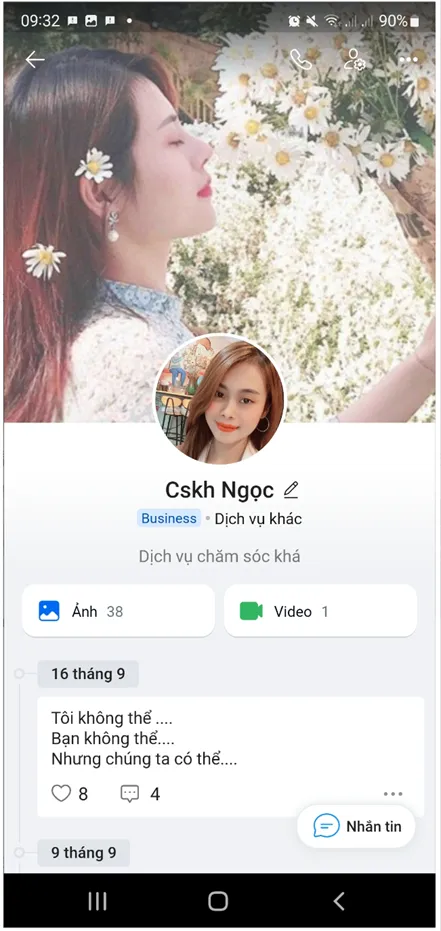Edit the alias name Cskh Ngọc
Viewport: 441px width, 931px height.
click(290, 490)
